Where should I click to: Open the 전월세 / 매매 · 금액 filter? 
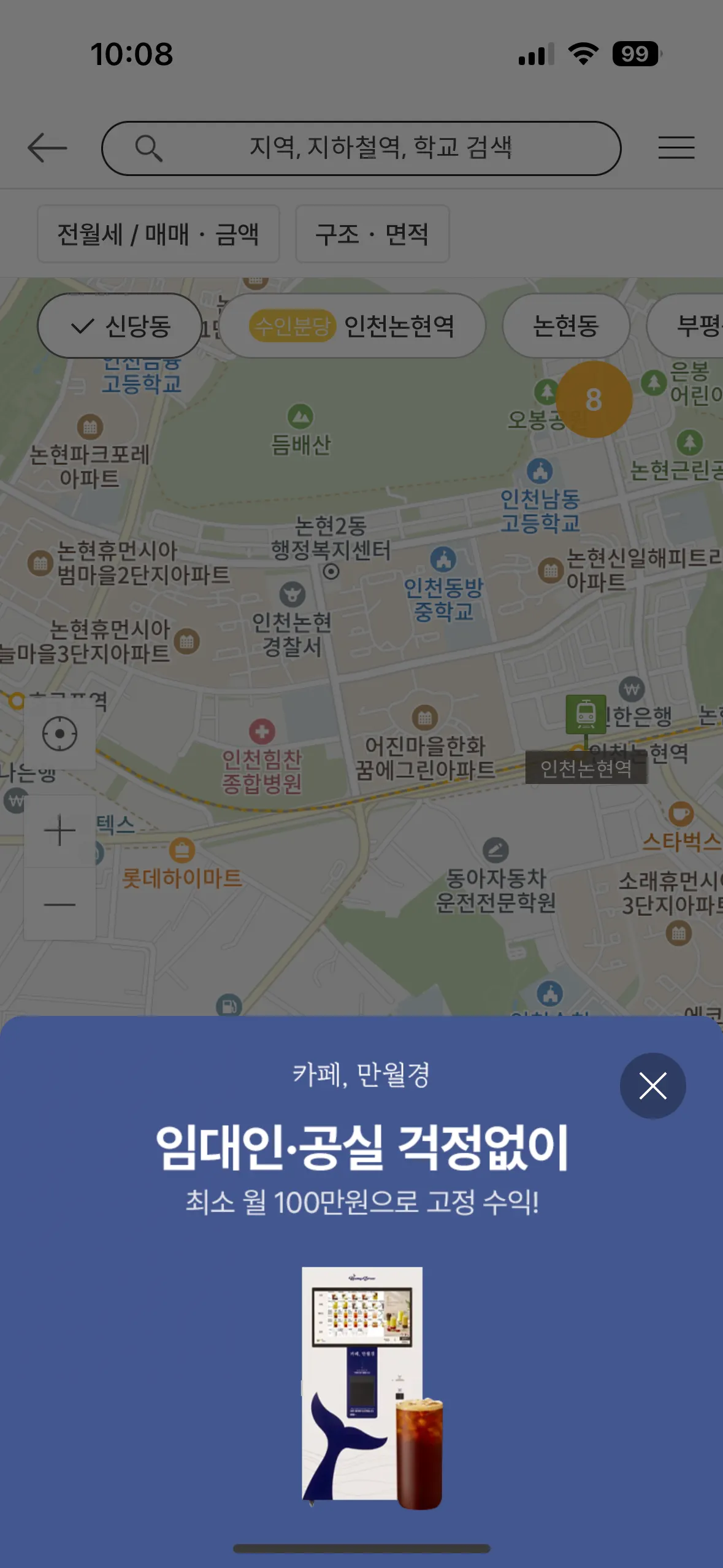pyautogui.click(x=158, y=234)
